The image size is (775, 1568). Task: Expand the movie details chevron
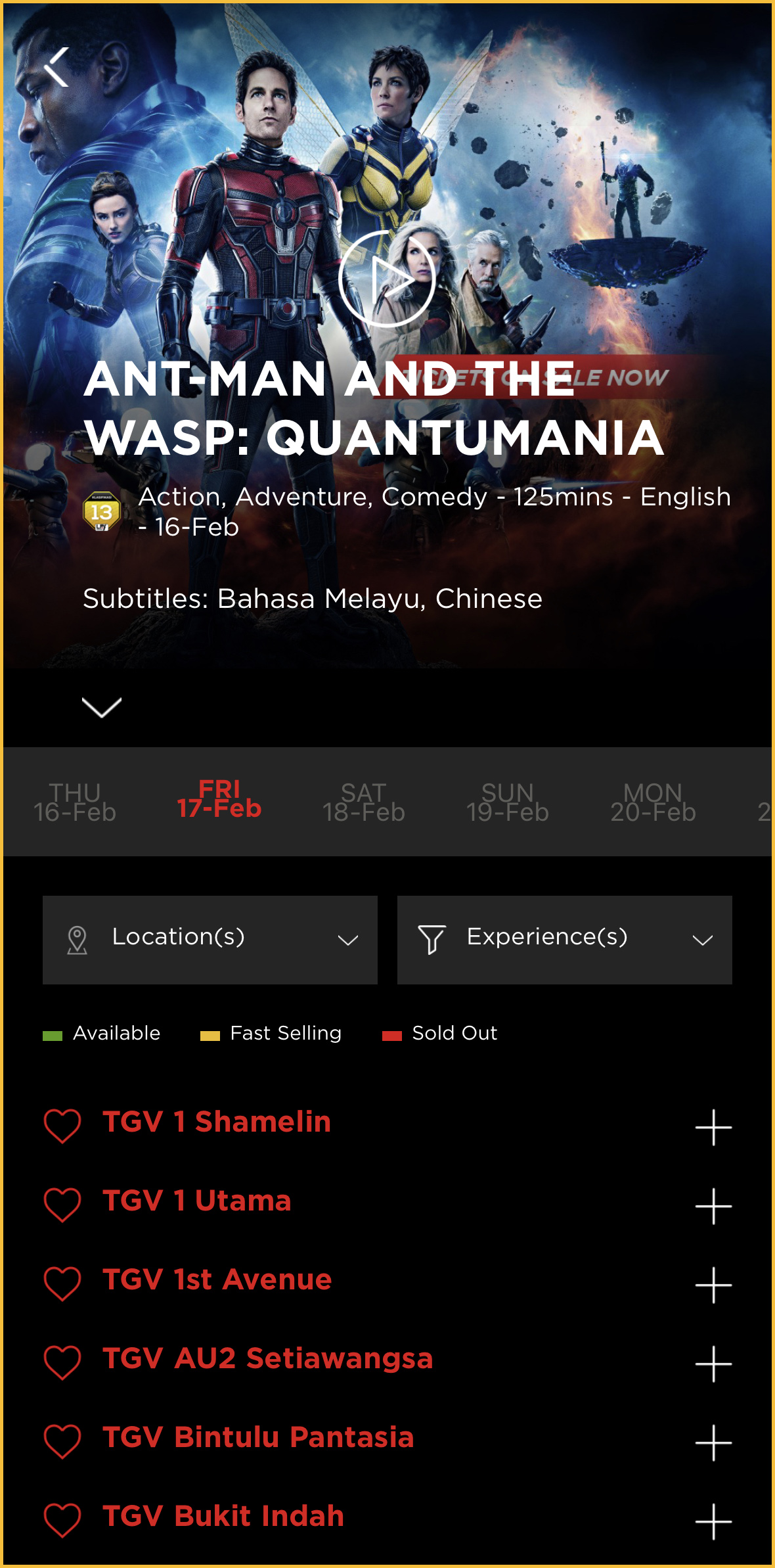(102, 707)
